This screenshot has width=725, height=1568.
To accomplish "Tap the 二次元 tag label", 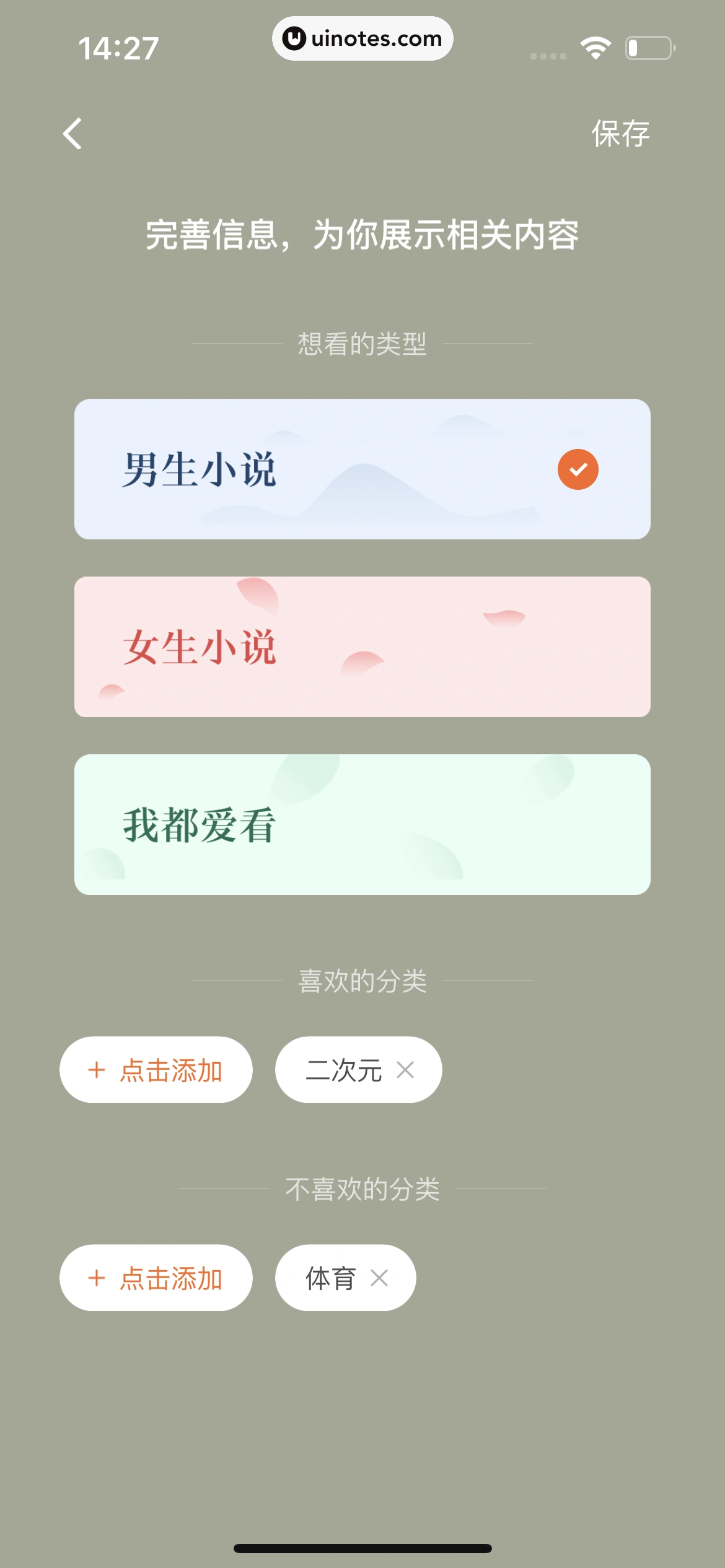I will (344, 1069).
